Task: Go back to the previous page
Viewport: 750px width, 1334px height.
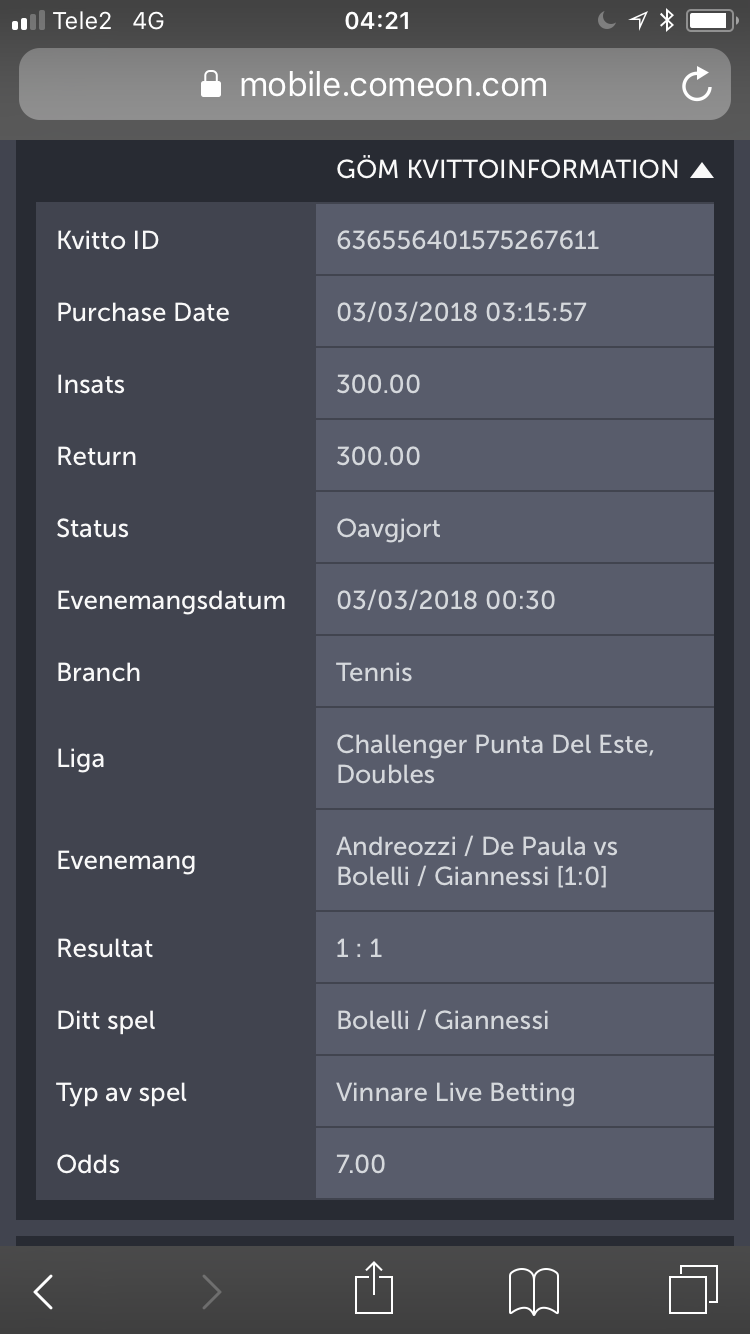Action: 43,1292
